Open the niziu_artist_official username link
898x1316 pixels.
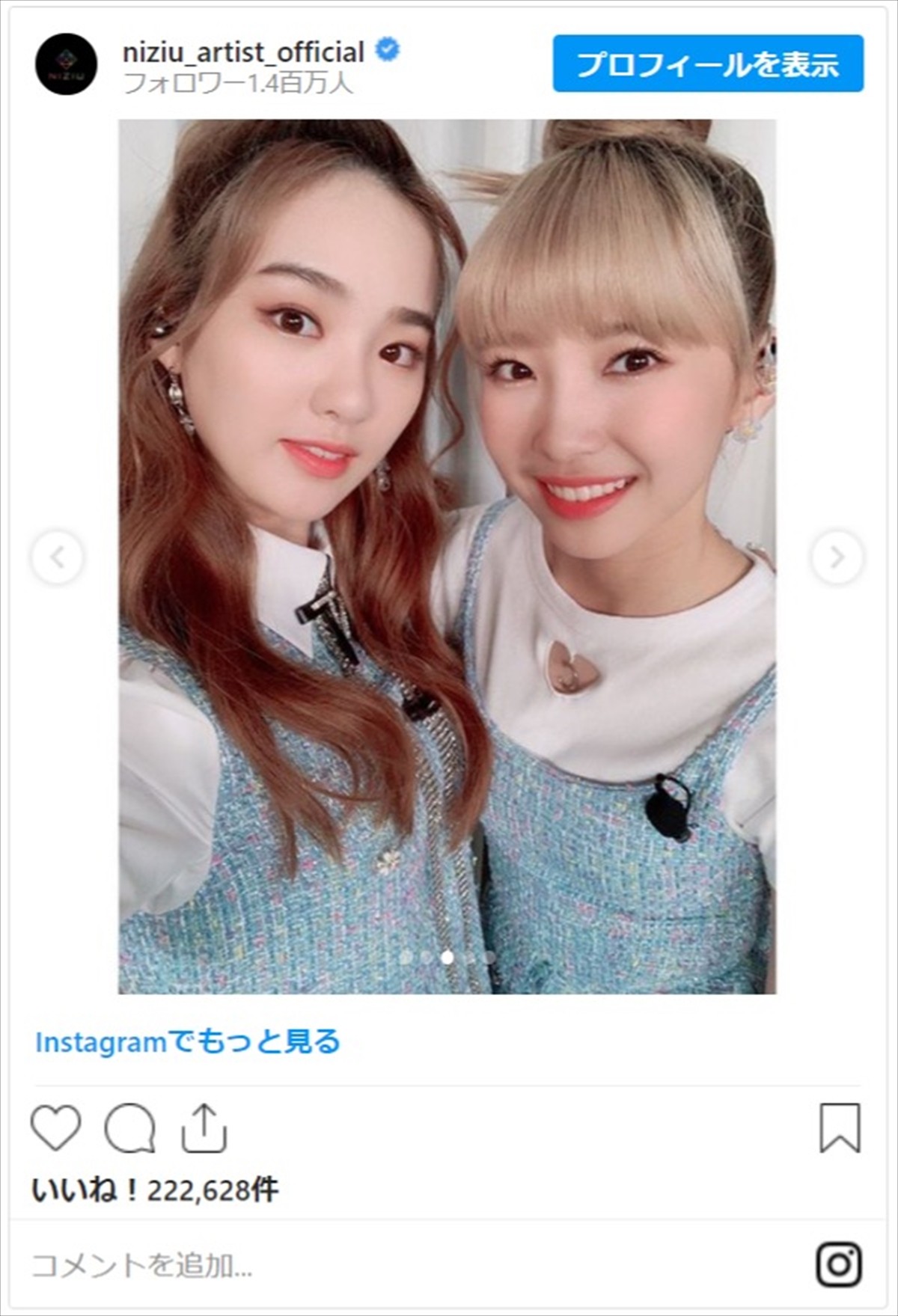coord(243,52)
